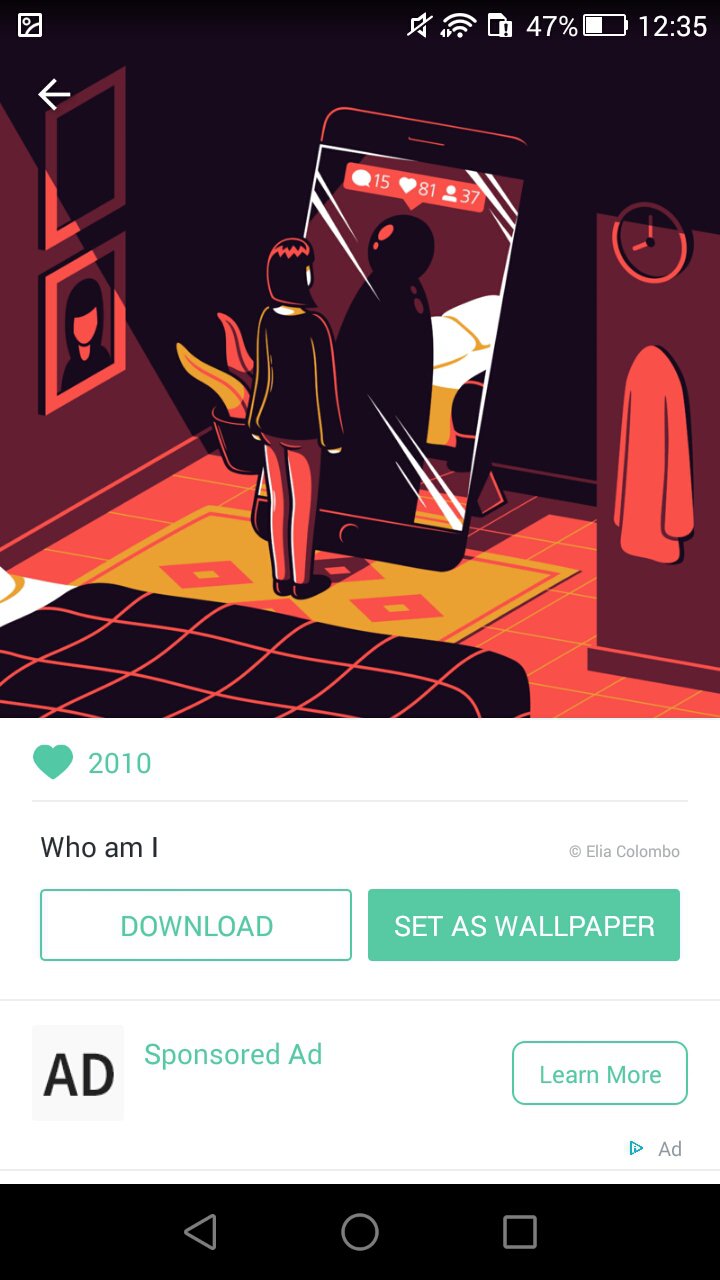This screenshot has width=720, height=1280.
Task: Go back using the top-left arrow
Action: point(54,94)
